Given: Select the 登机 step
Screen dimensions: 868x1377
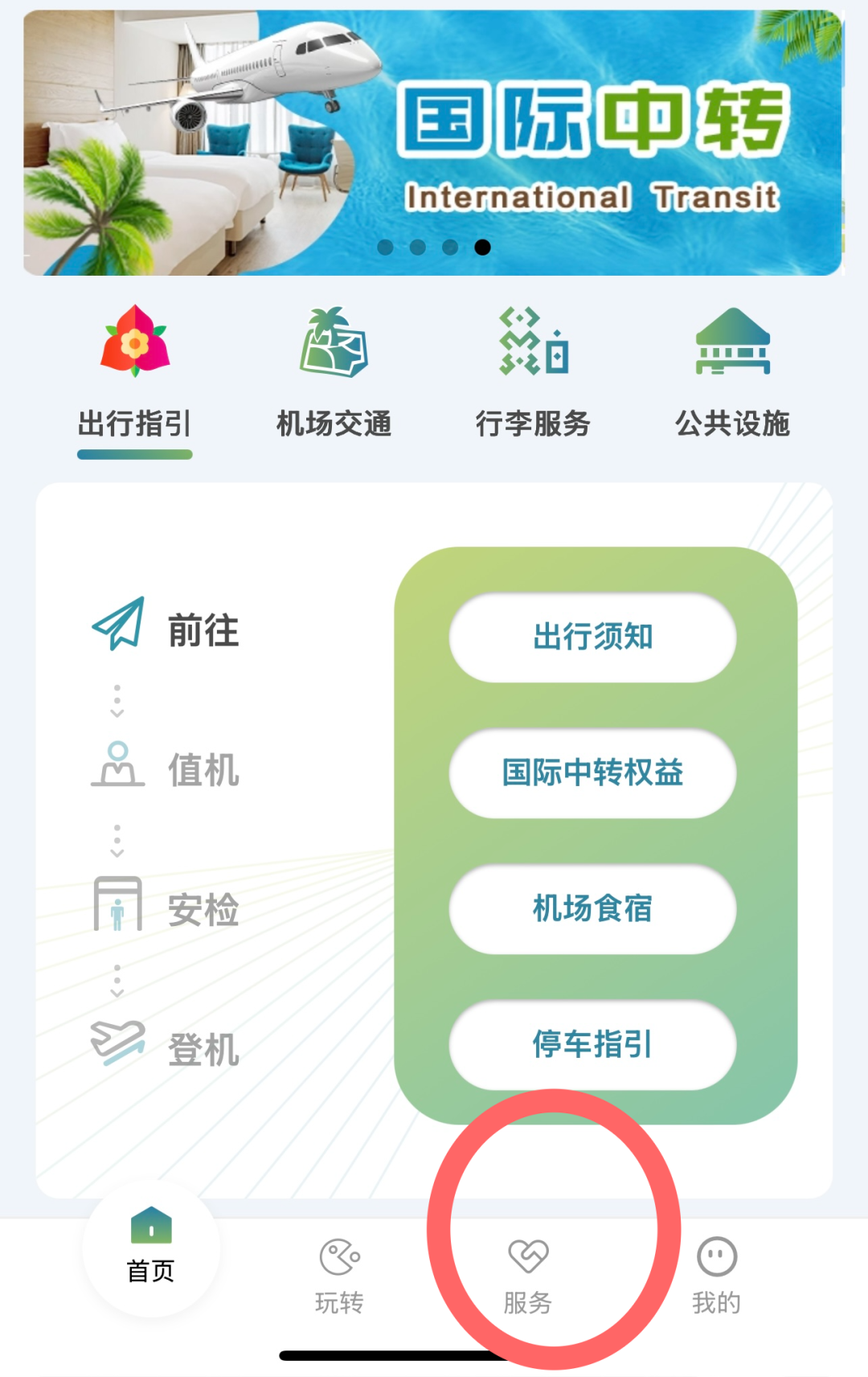Looking at the screenshot, I should (167, 1047).
